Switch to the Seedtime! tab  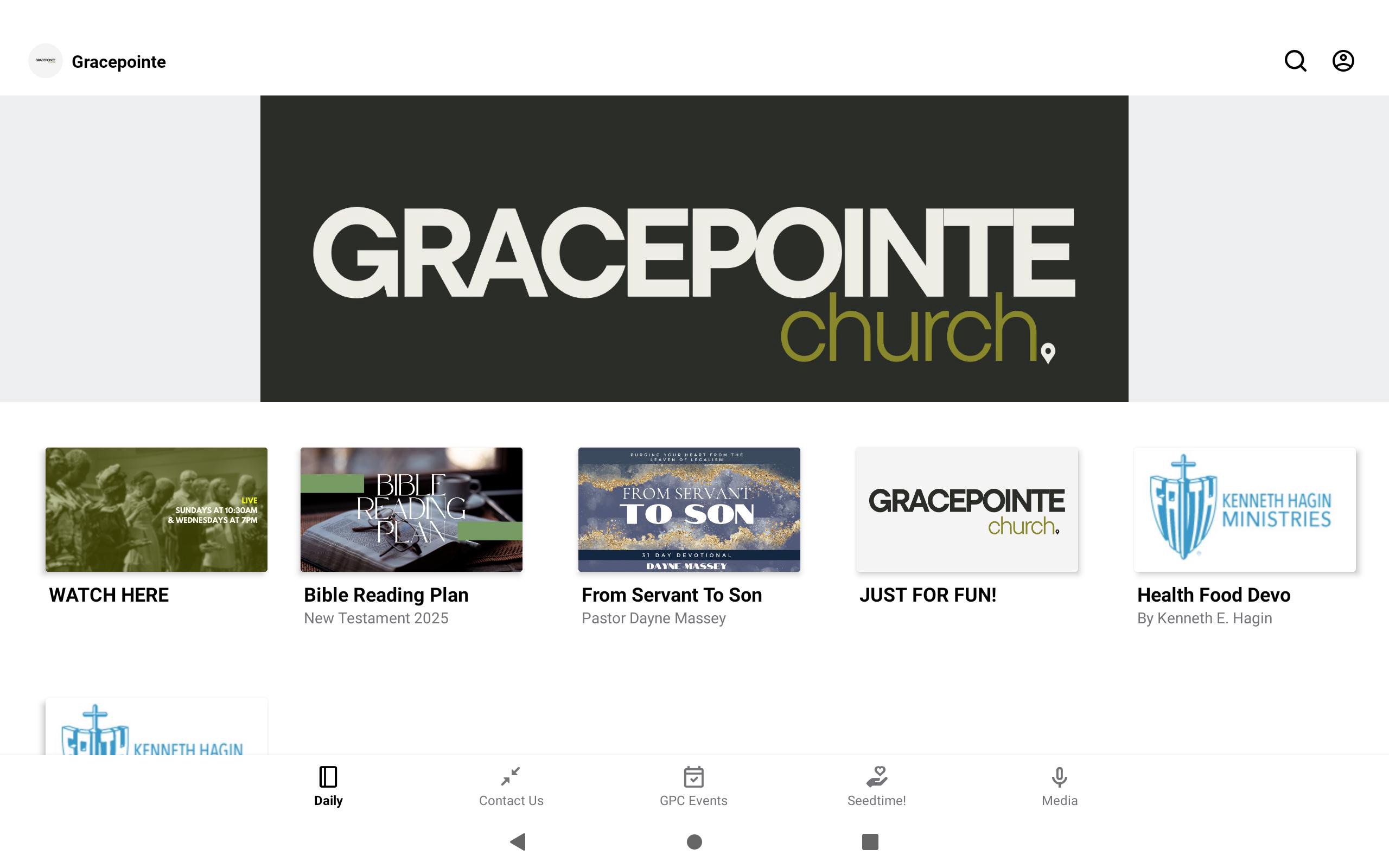pyautogui.click(x=876, y=786)
